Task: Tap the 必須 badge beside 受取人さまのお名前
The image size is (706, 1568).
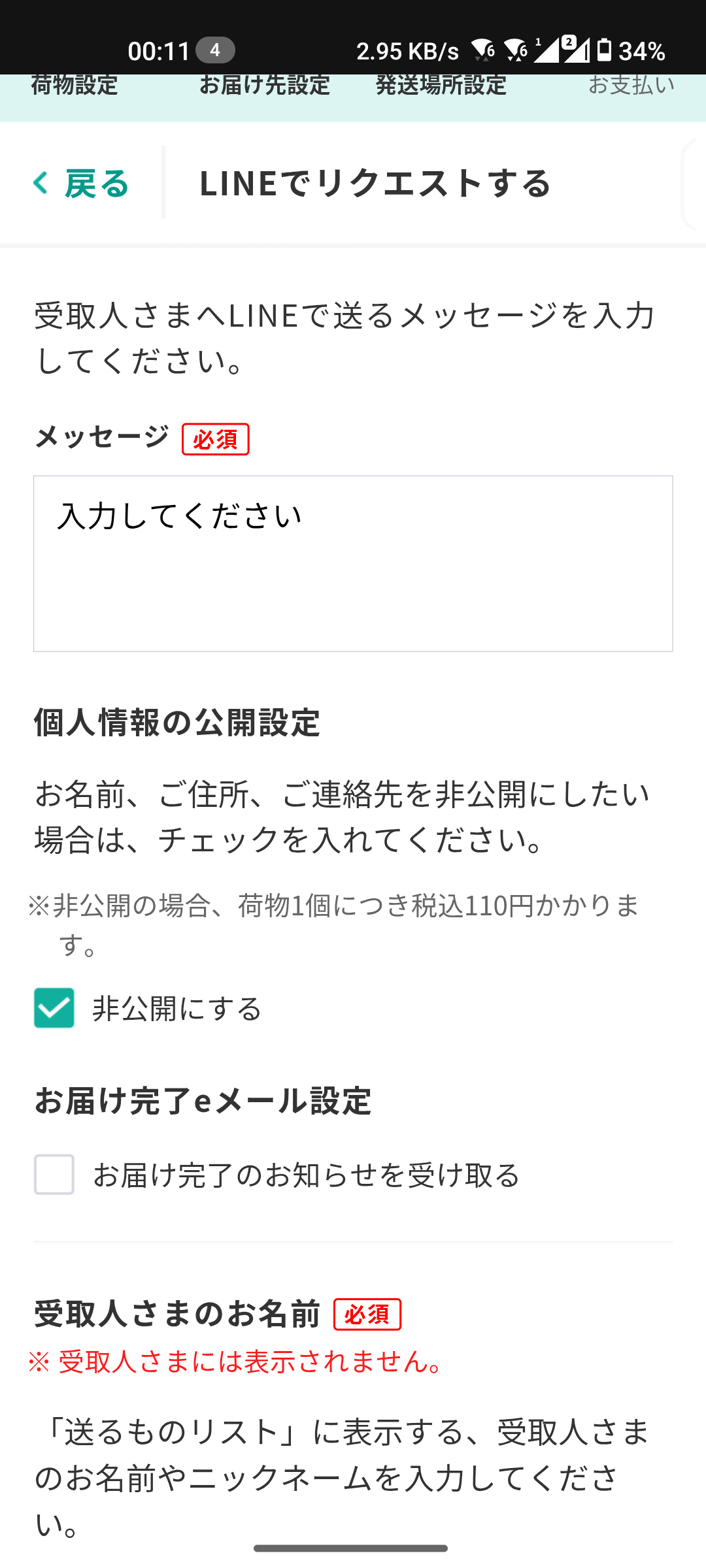Action: pos(367,1313)
